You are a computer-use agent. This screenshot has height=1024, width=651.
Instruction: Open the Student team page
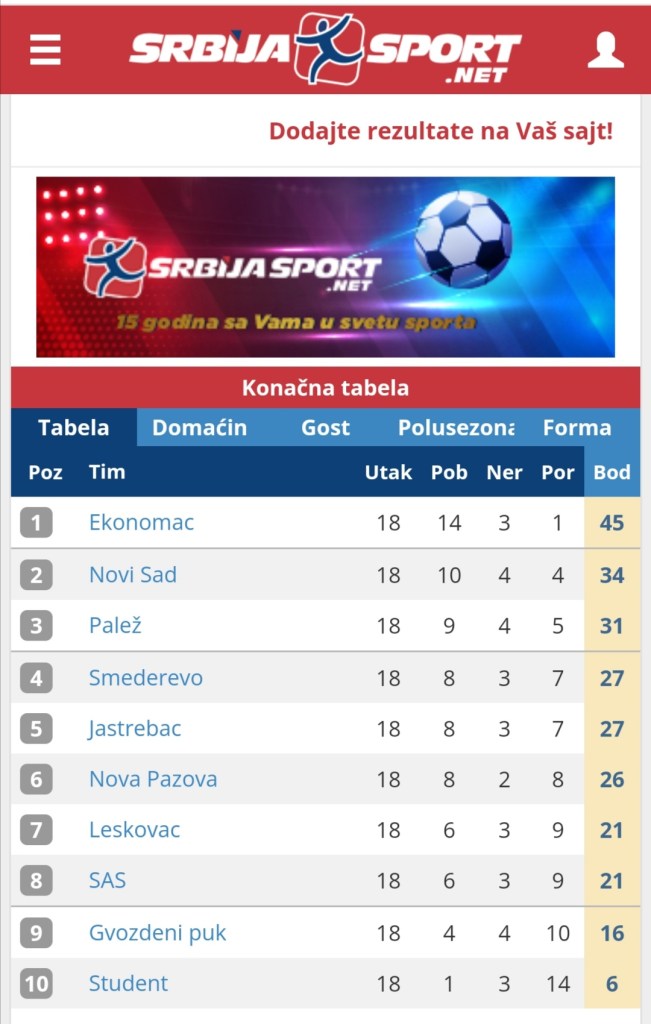tap(129, 984)
